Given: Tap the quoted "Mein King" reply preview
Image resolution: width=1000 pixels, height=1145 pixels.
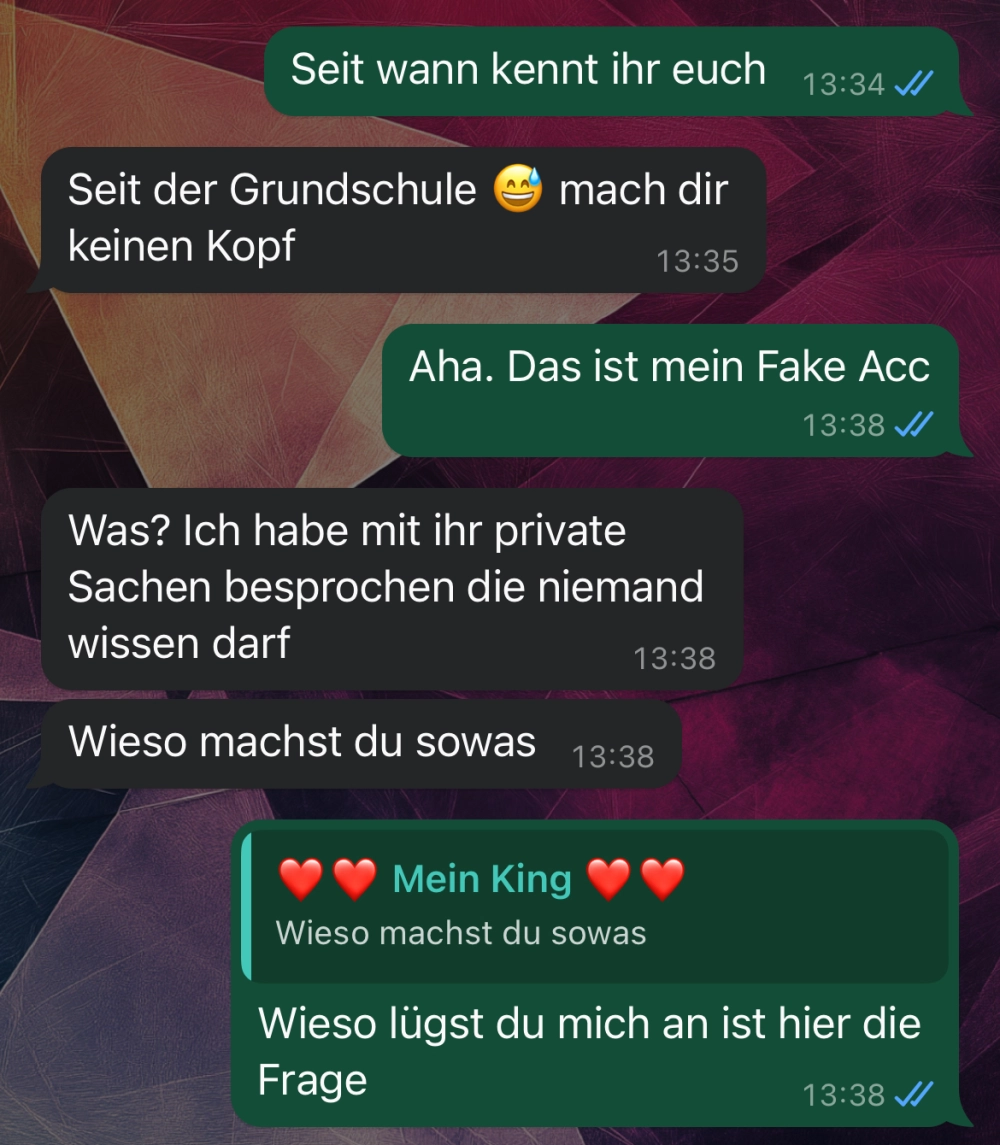Looking at the screenshot, I should coord(594,905).
